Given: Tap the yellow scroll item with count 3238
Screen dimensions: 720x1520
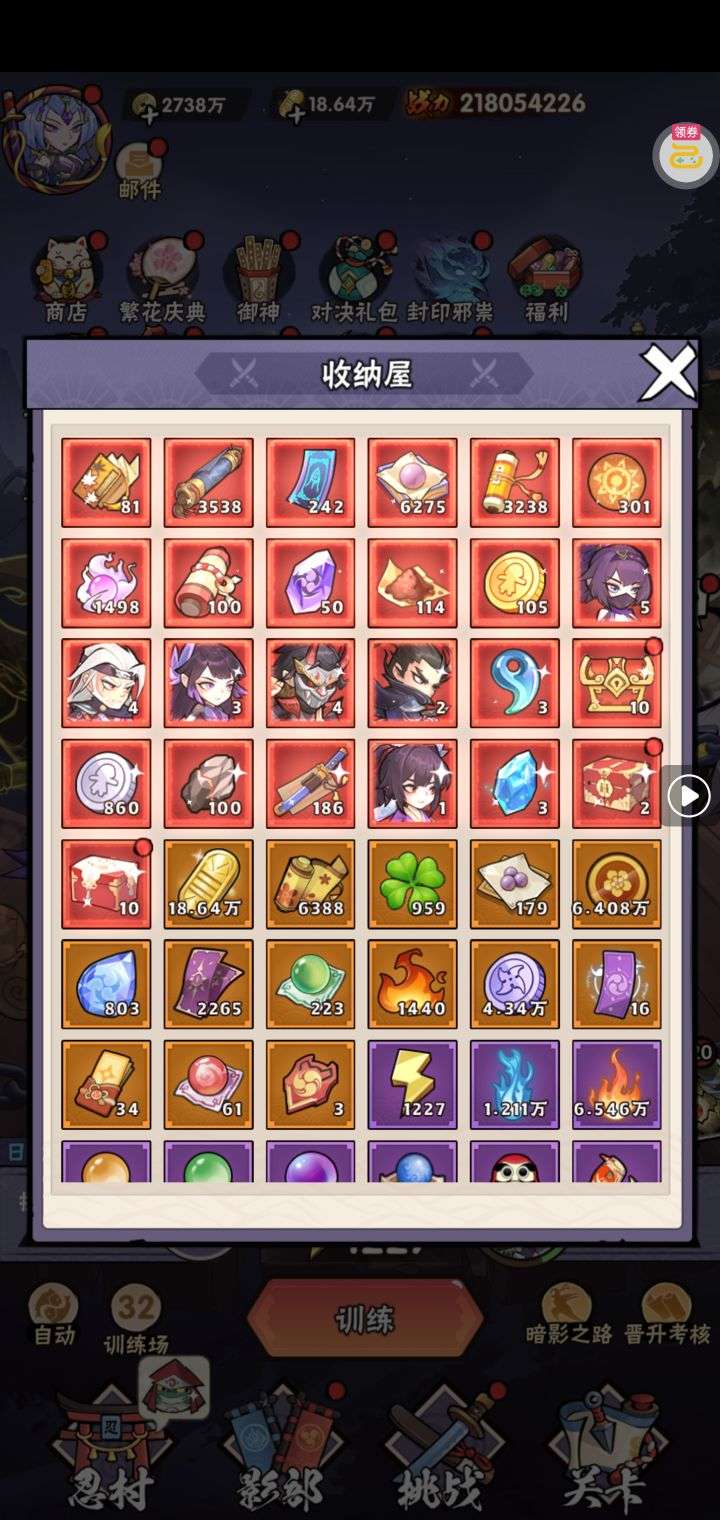Looking at the screenshot, I should click(514, 482).
